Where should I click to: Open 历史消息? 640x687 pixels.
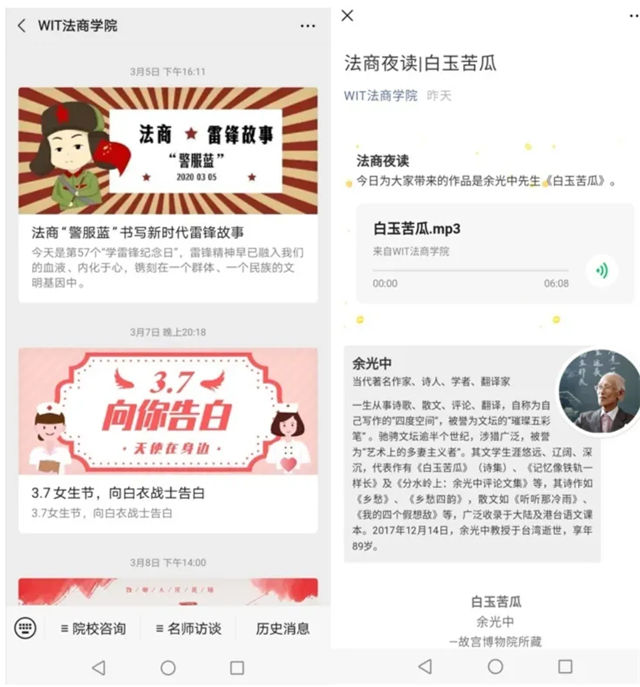click(282, 629)
